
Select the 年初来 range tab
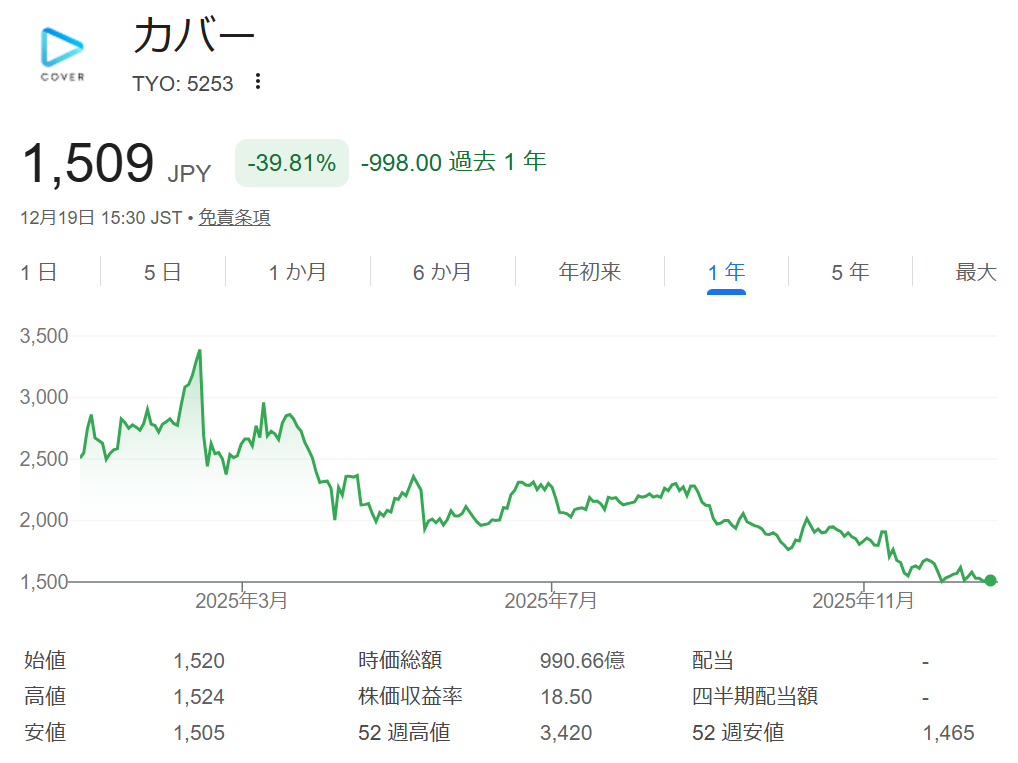[x=590, y=272]
